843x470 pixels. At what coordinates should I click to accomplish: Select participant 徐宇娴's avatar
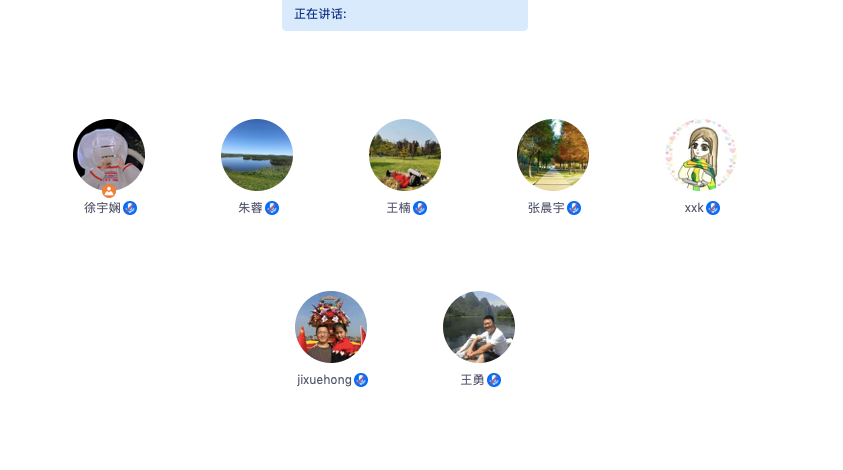[109, 155]
